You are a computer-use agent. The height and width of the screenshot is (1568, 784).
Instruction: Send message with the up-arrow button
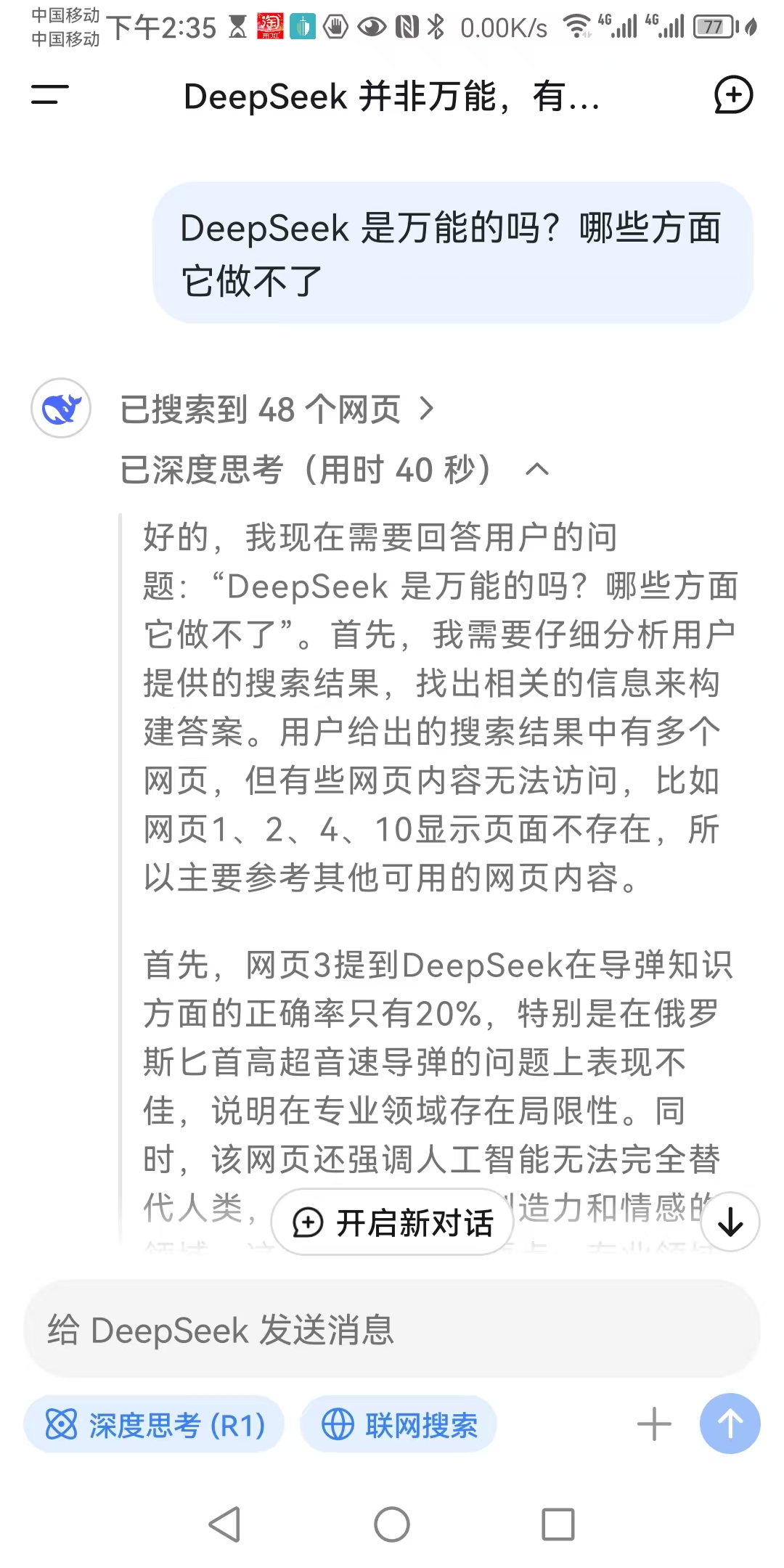(x=730, y=1424)
